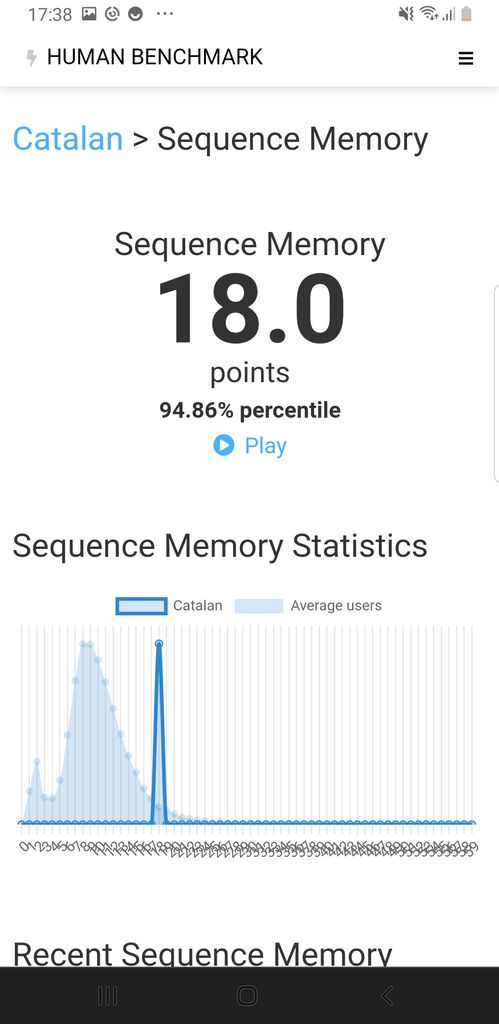Play the Sequence Memory test
This screenshot has height=1024, width=499.
coord(250,446)
